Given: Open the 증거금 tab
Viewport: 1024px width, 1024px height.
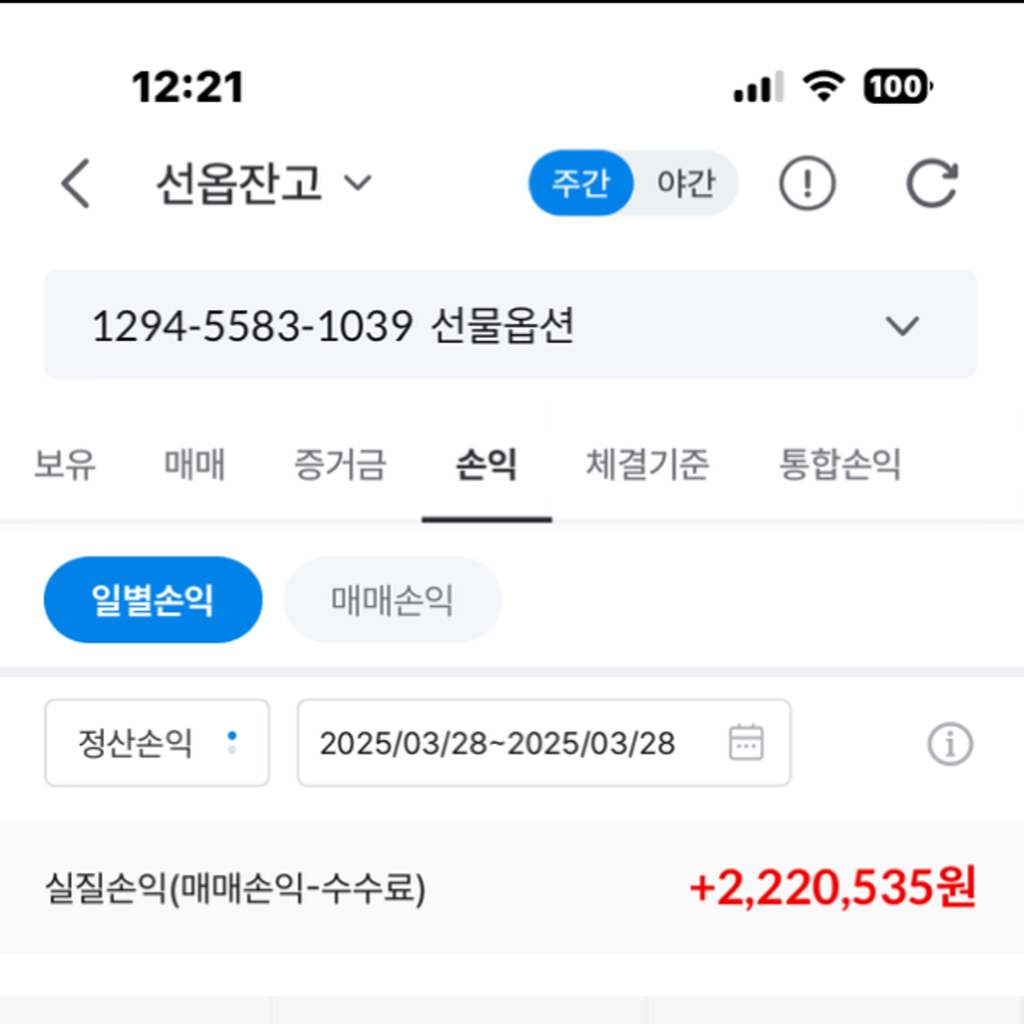Looking at the screenshot, I should coord(340,465).
